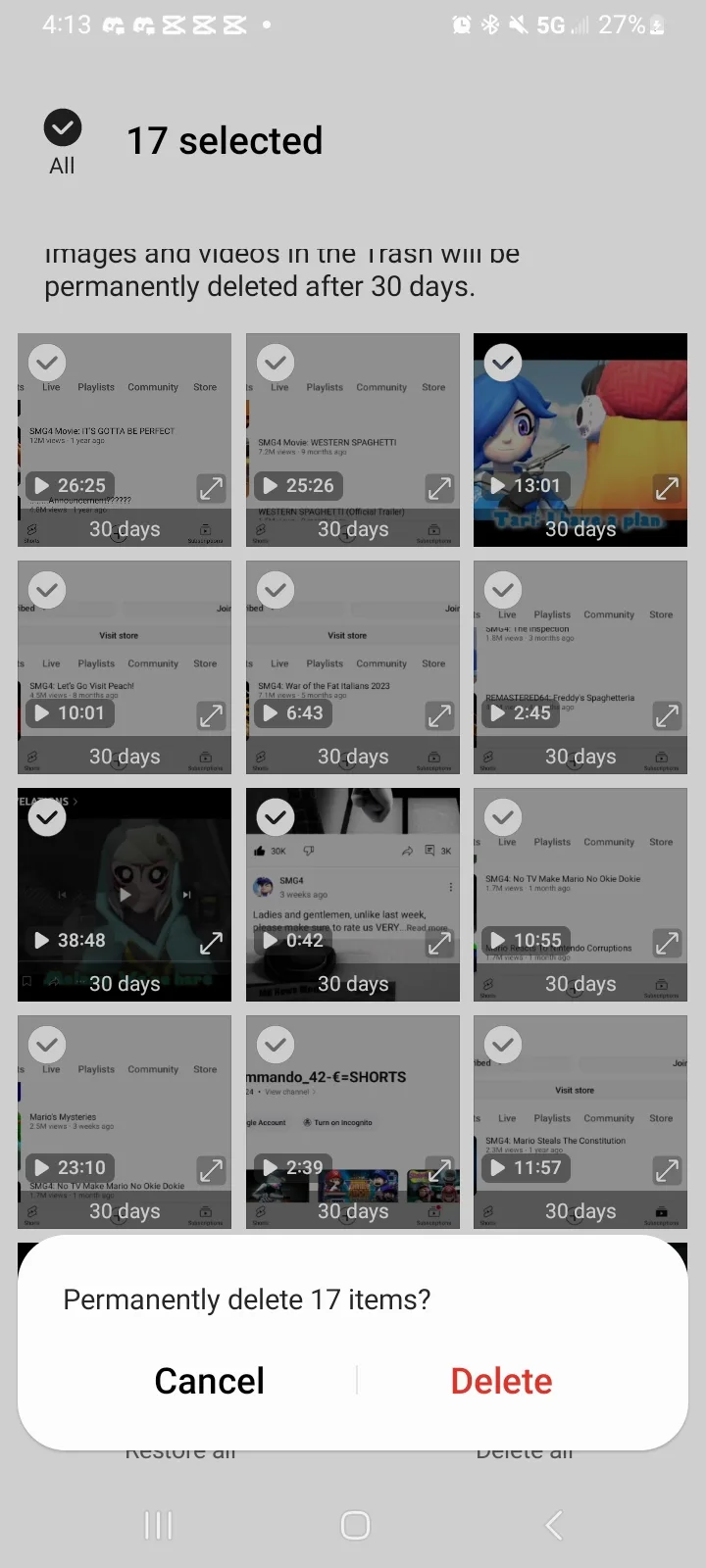Expand the 6:43 video preview
This screenshot has height=1568, width=706.
point(439,714)
